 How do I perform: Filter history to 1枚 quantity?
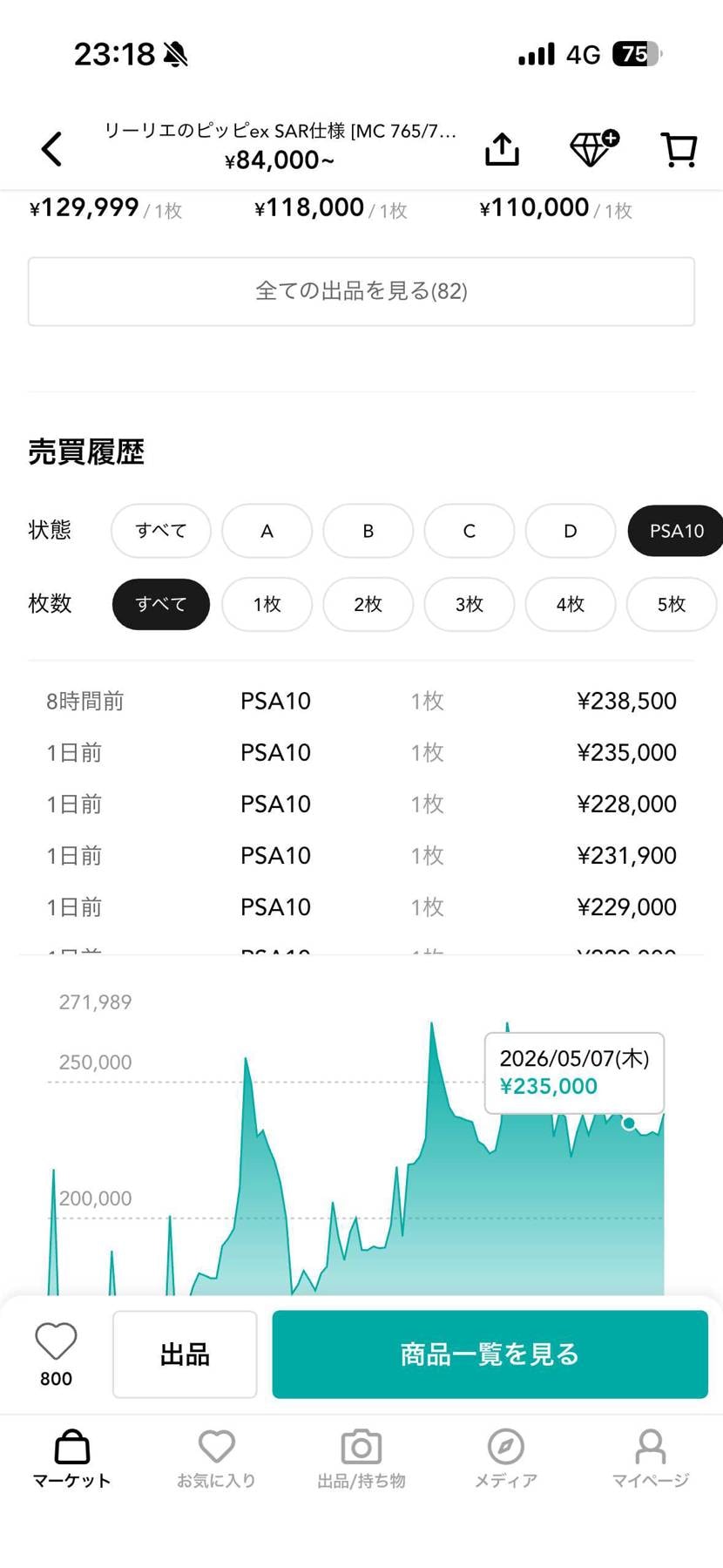pos(267,604)
